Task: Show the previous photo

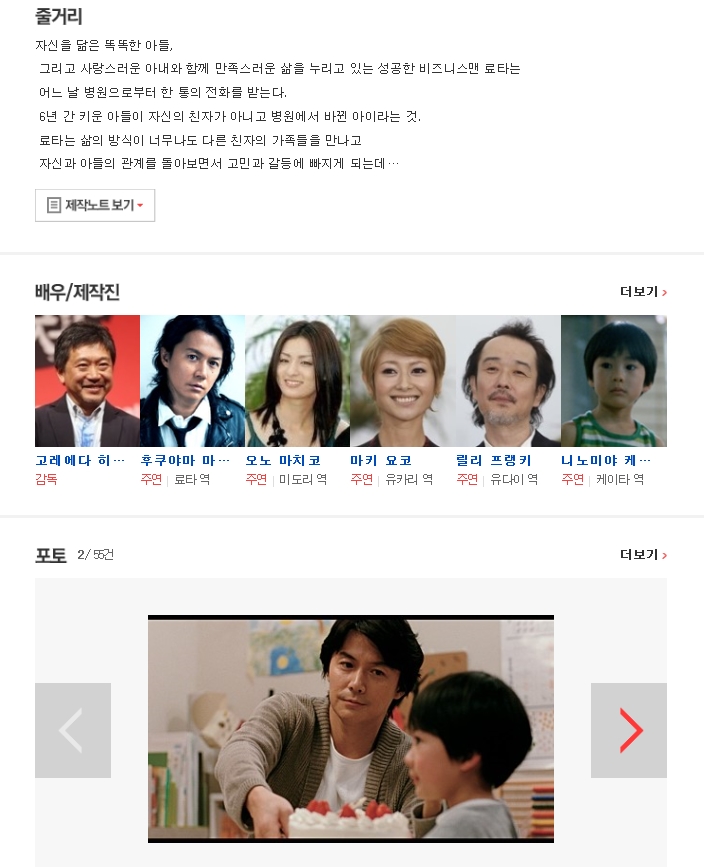Action: point(72,730)
